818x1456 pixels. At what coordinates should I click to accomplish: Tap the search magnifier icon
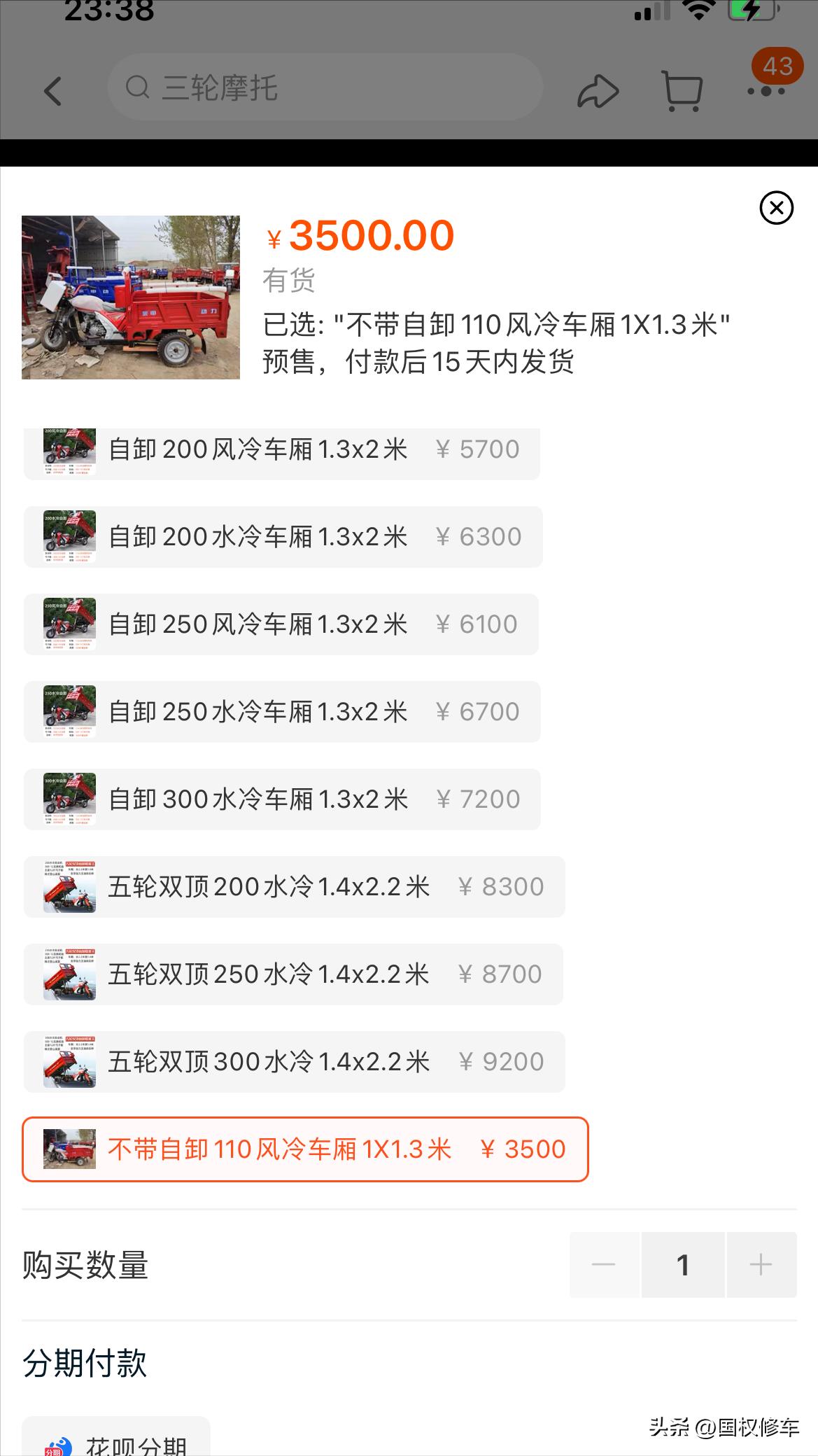pyautogui.click(x=139, y=87)
